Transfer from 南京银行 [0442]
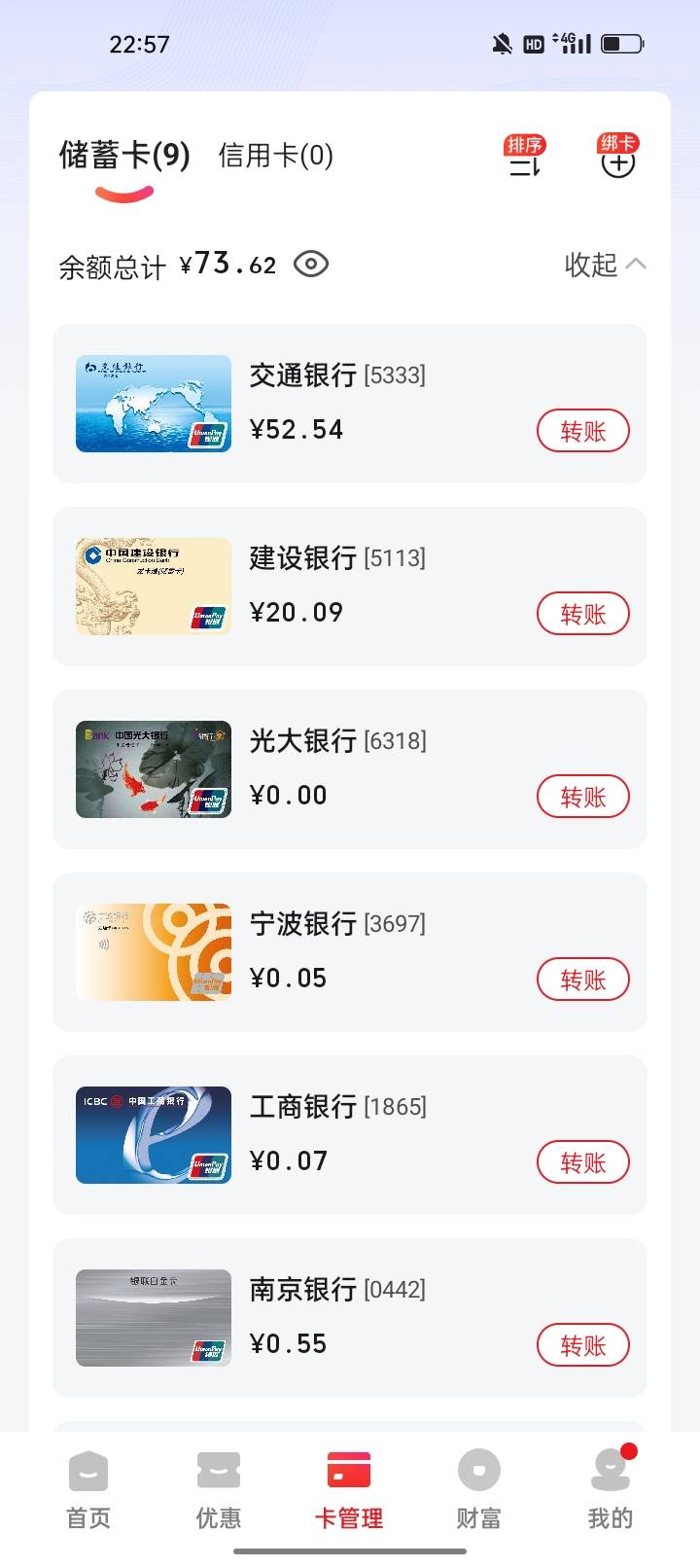Image resolution: width=700 pixels, height=1568 pixels. [x=582, y=1345]
